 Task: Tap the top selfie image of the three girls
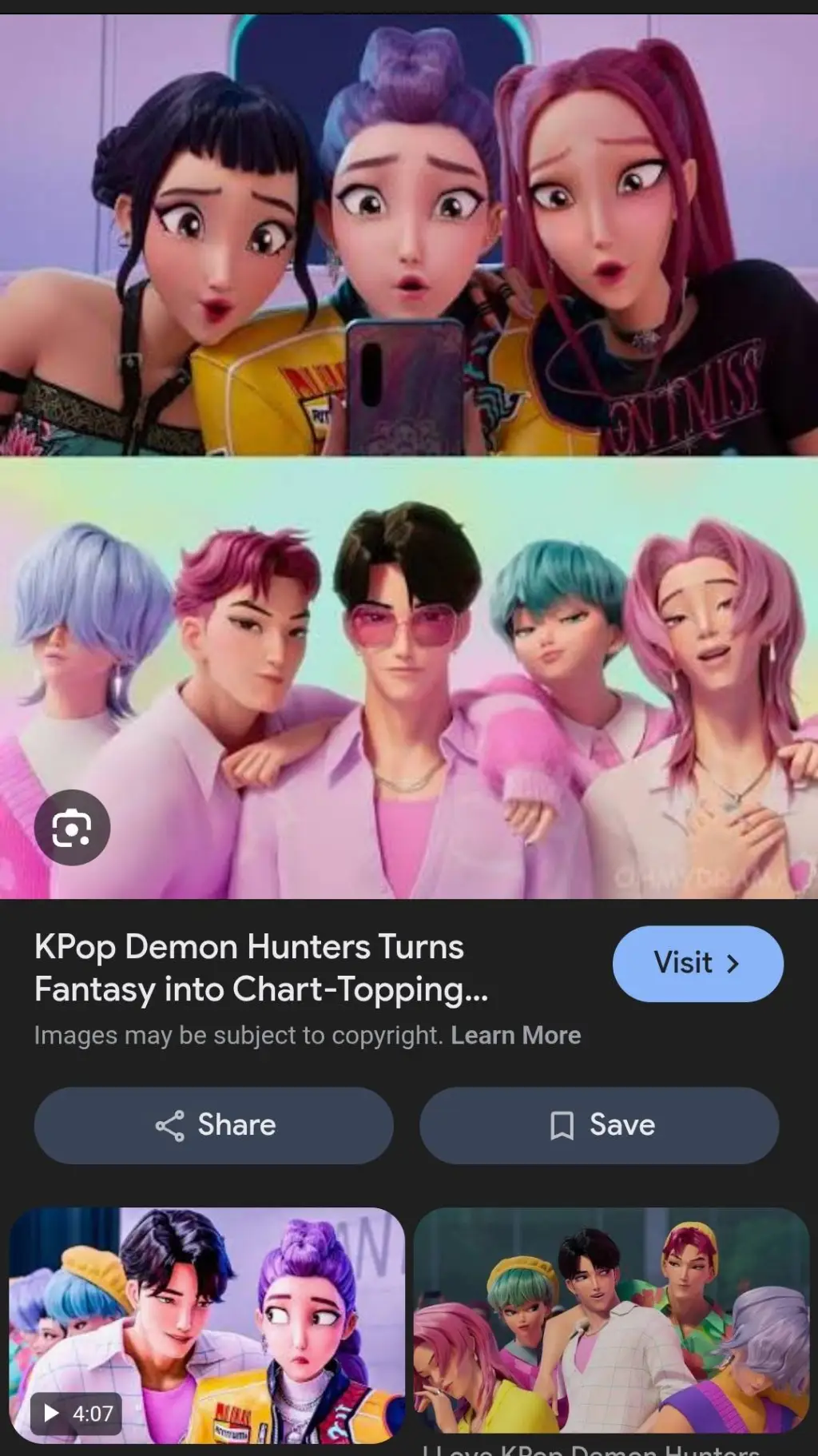click(x=409, y=232)
